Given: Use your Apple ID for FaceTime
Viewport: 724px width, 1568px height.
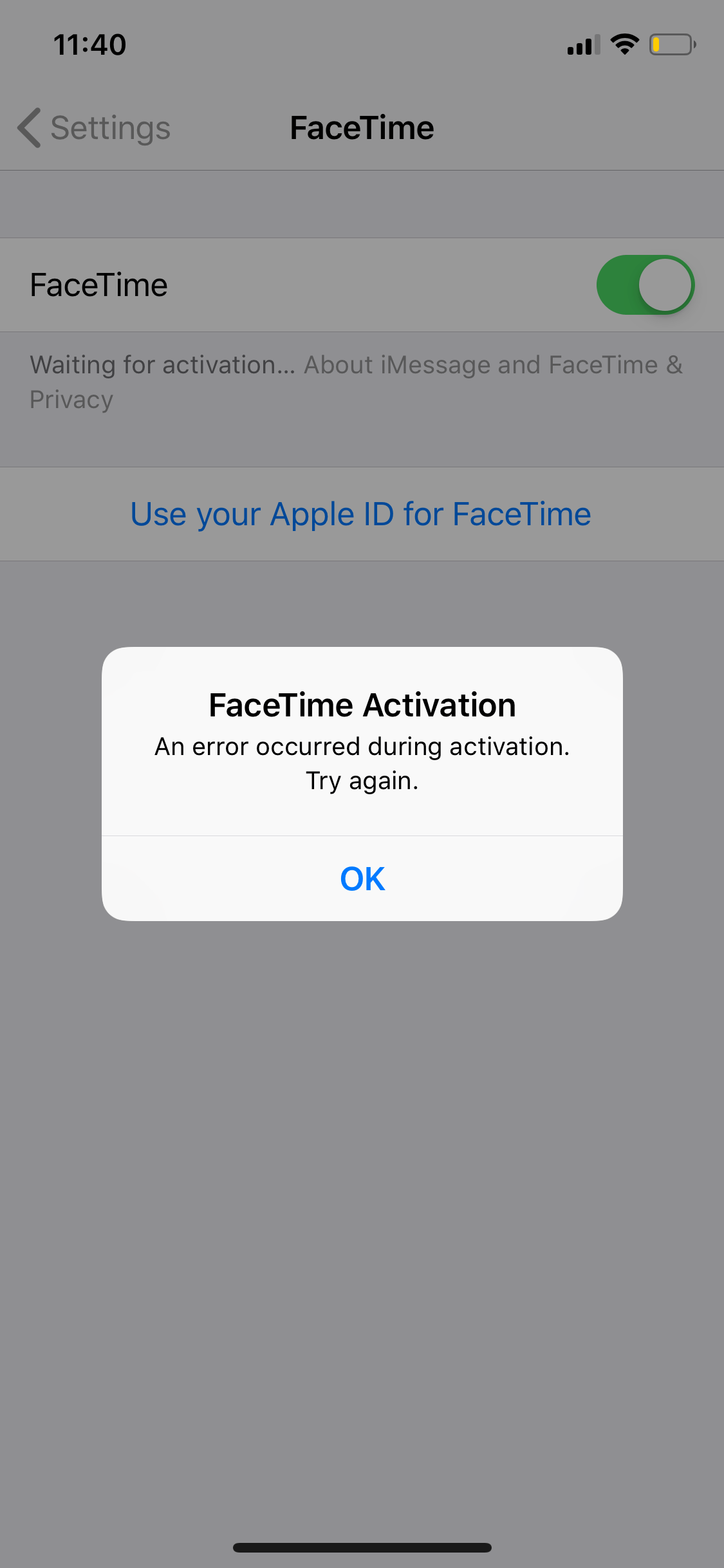Looking at the screenshot, I should click(x=360, y=514).
